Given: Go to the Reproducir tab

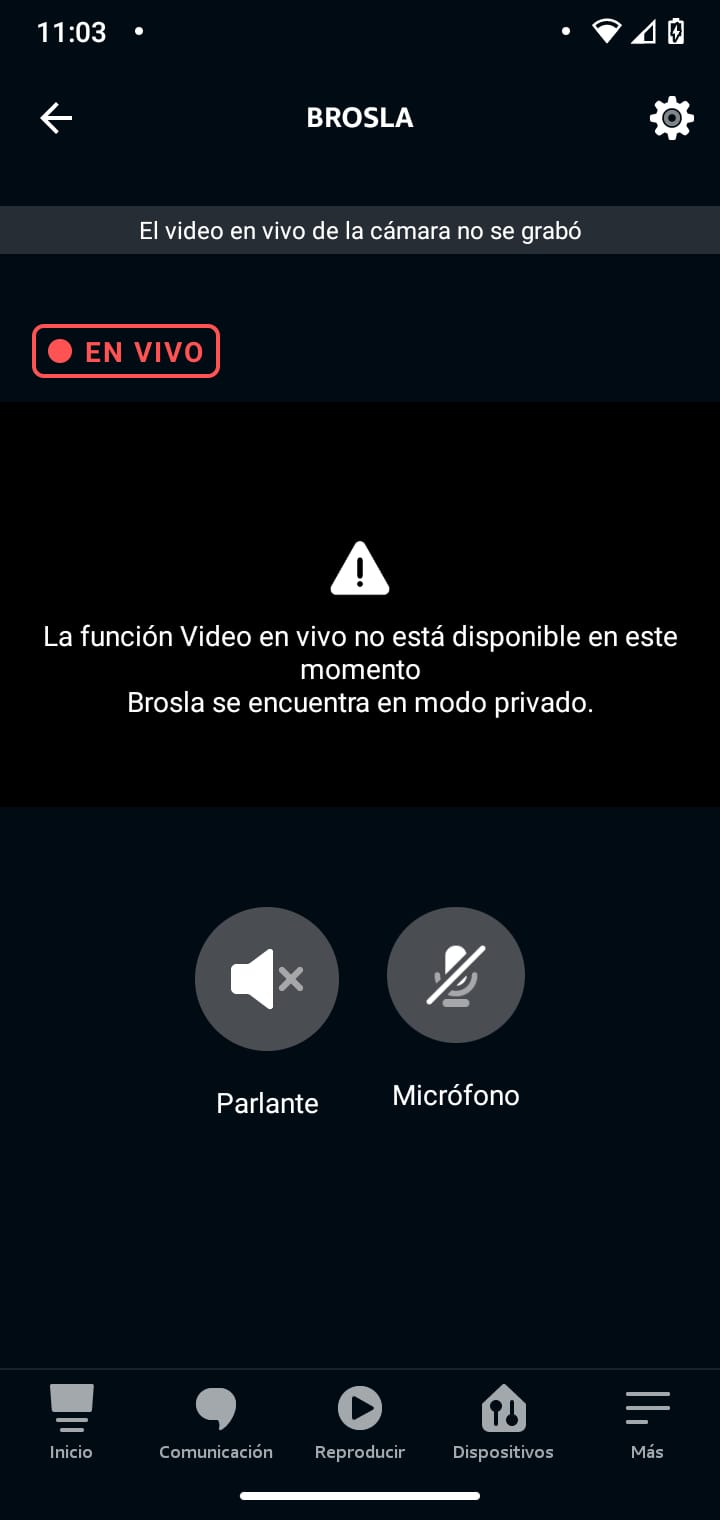Looking at the screenshot, I should (x=360, y=1422).
